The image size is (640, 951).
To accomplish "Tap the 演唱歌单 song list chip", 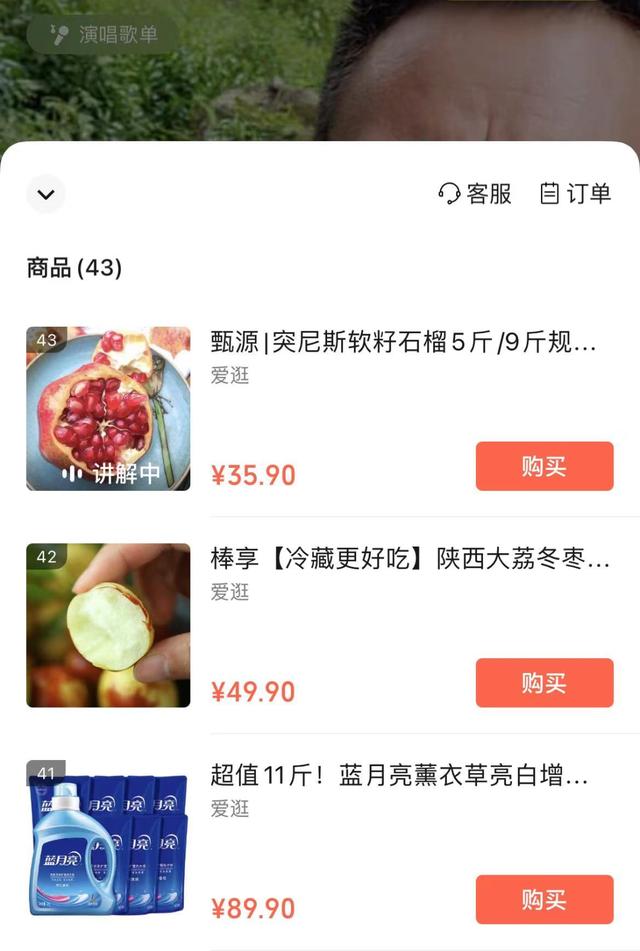I will coord(104,35).
